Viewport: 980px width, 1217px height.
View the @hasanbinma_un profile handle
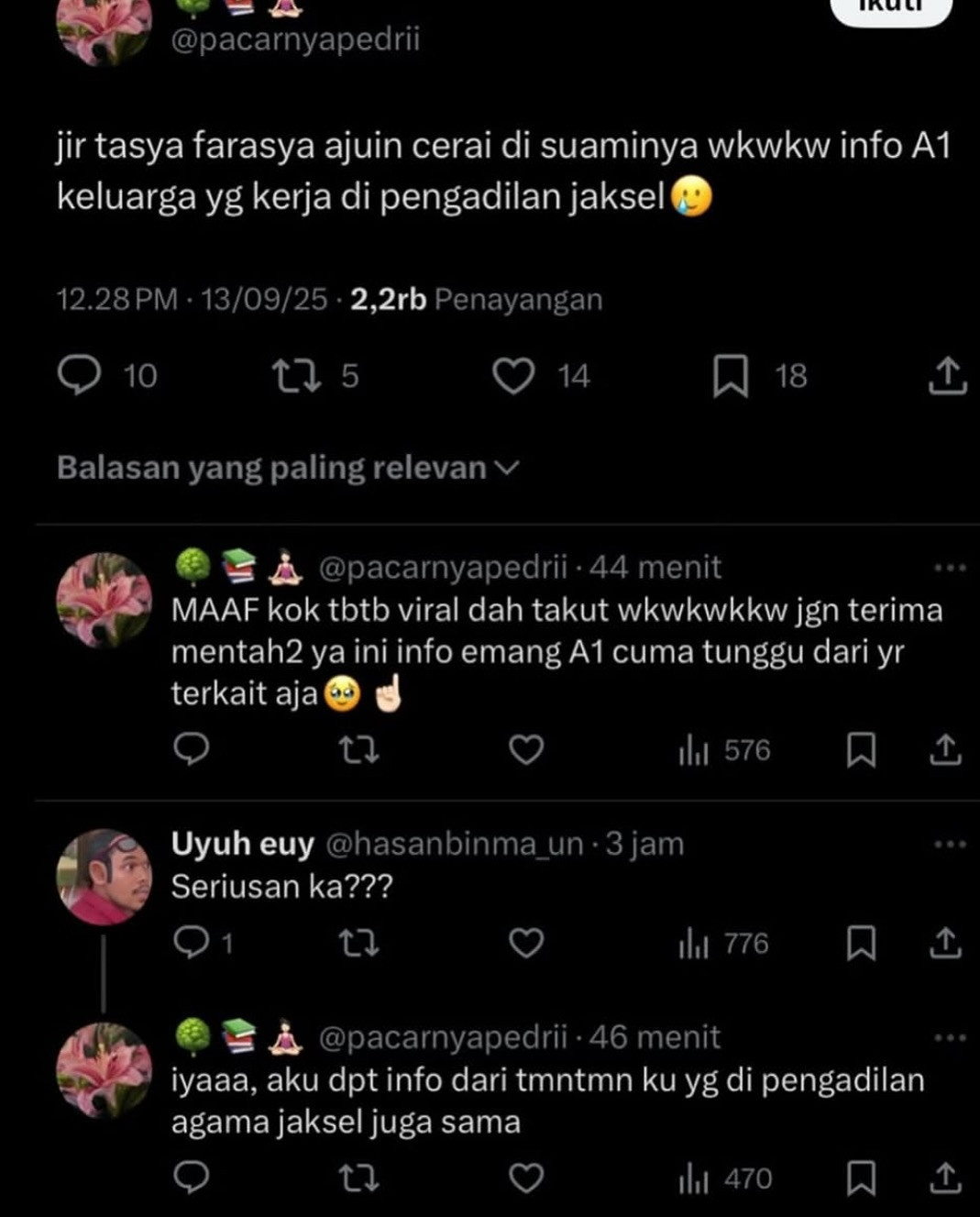click(455, 844)
